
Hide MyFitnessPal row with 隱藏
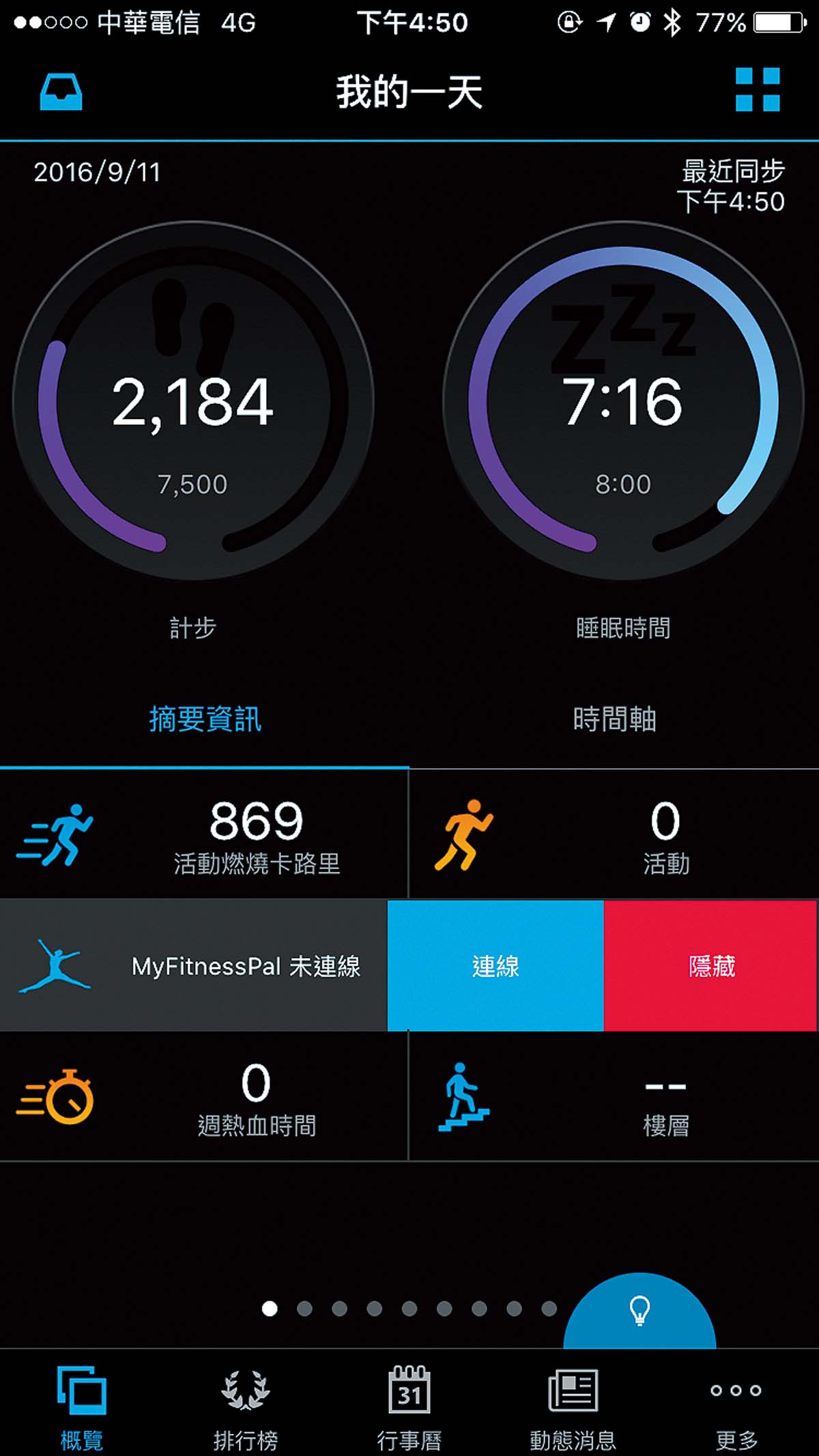click(x=711, y=966)
